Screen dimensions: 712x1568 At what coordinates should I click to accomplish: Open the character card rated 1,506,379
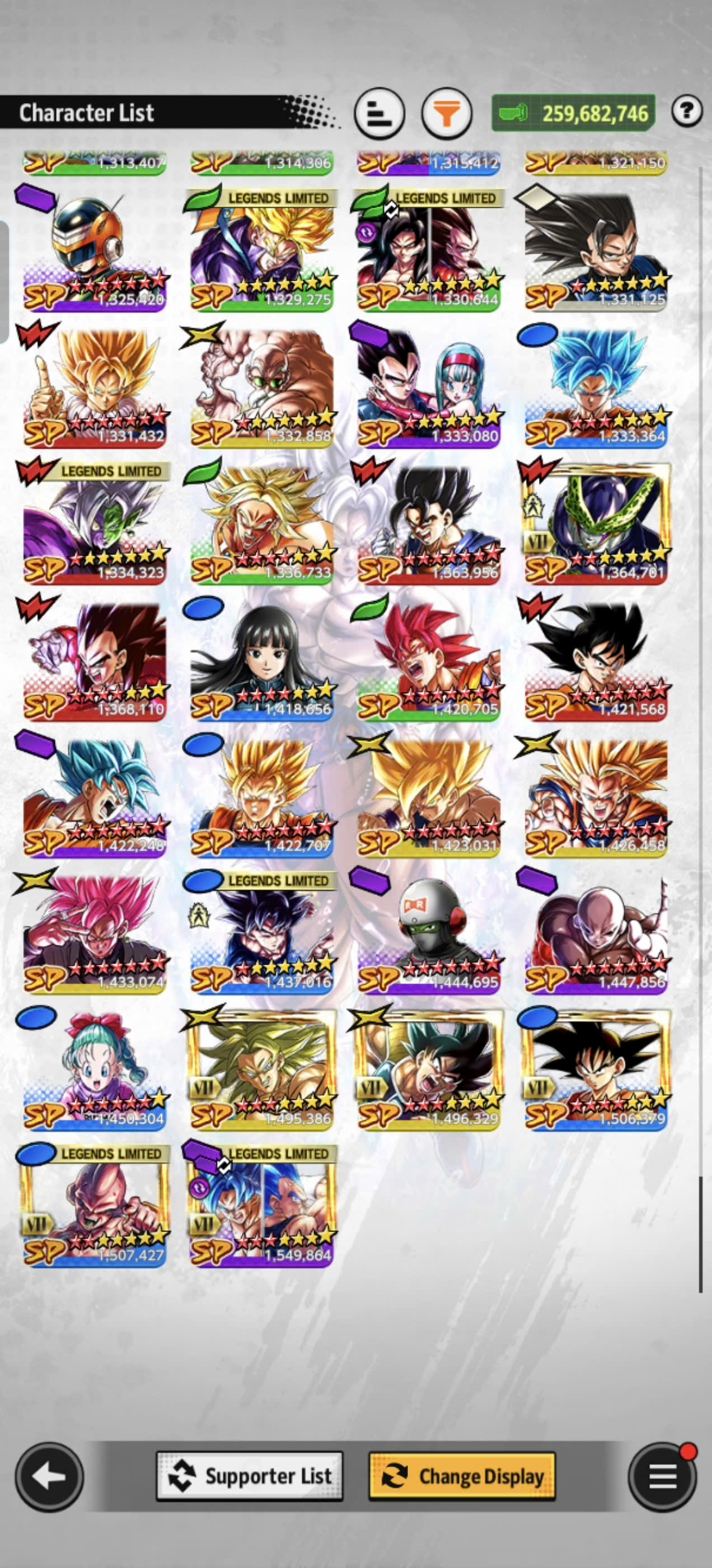pyautogui.click(x=596, y=1071)
